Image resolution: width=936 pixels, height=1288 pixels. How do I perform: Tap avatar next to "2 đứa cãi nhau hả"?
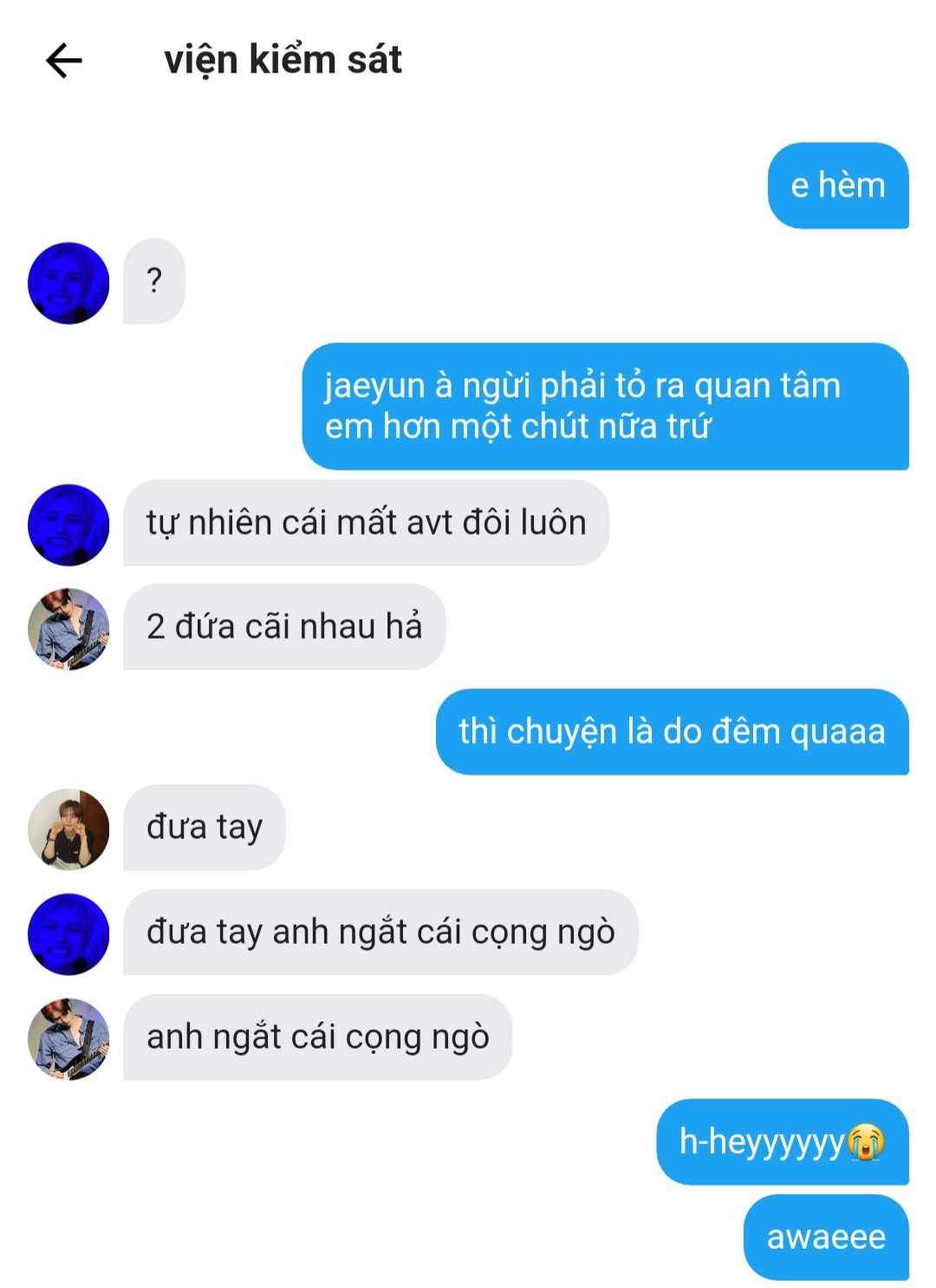point(68,628)
